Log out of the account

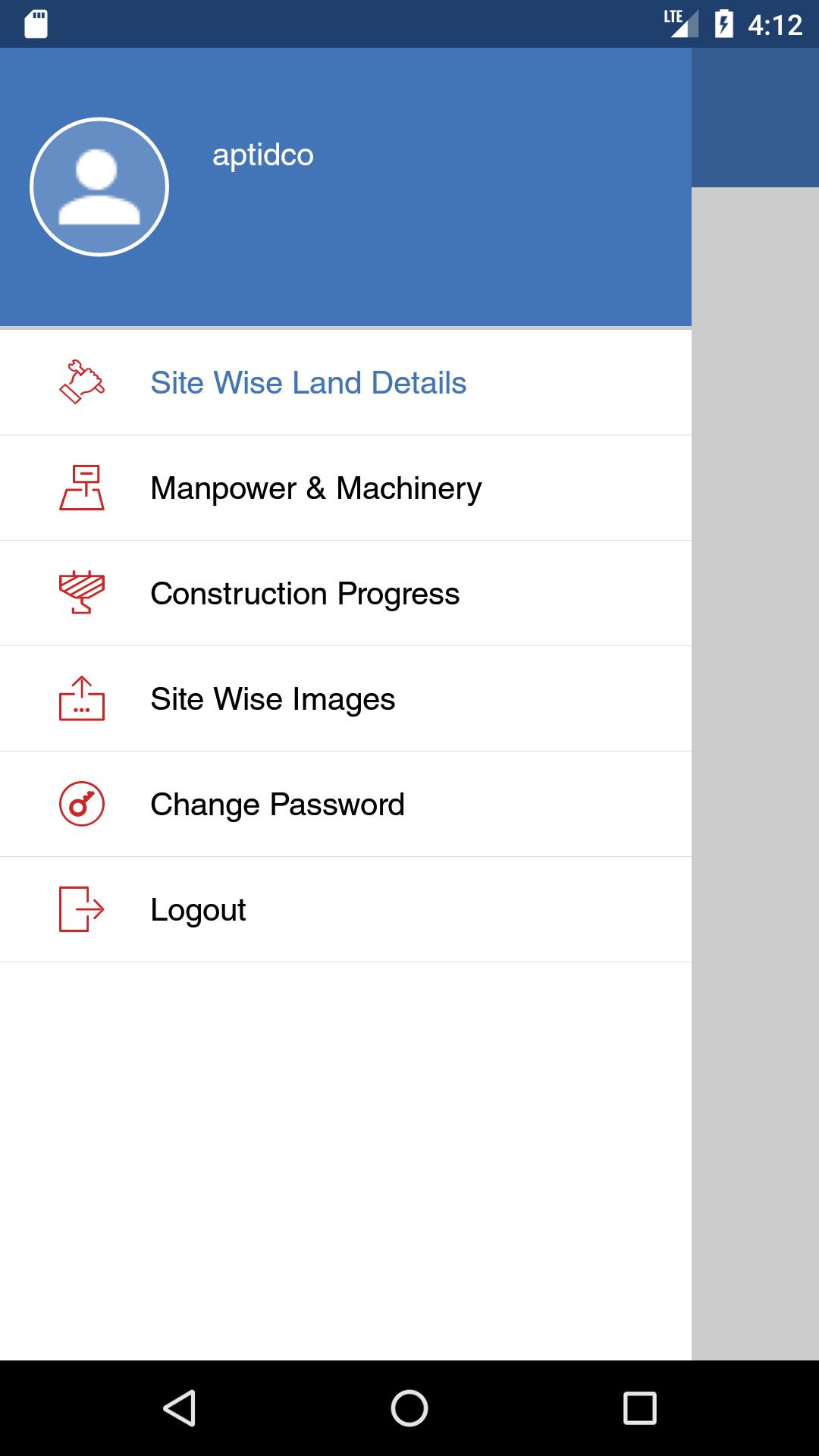198,910
